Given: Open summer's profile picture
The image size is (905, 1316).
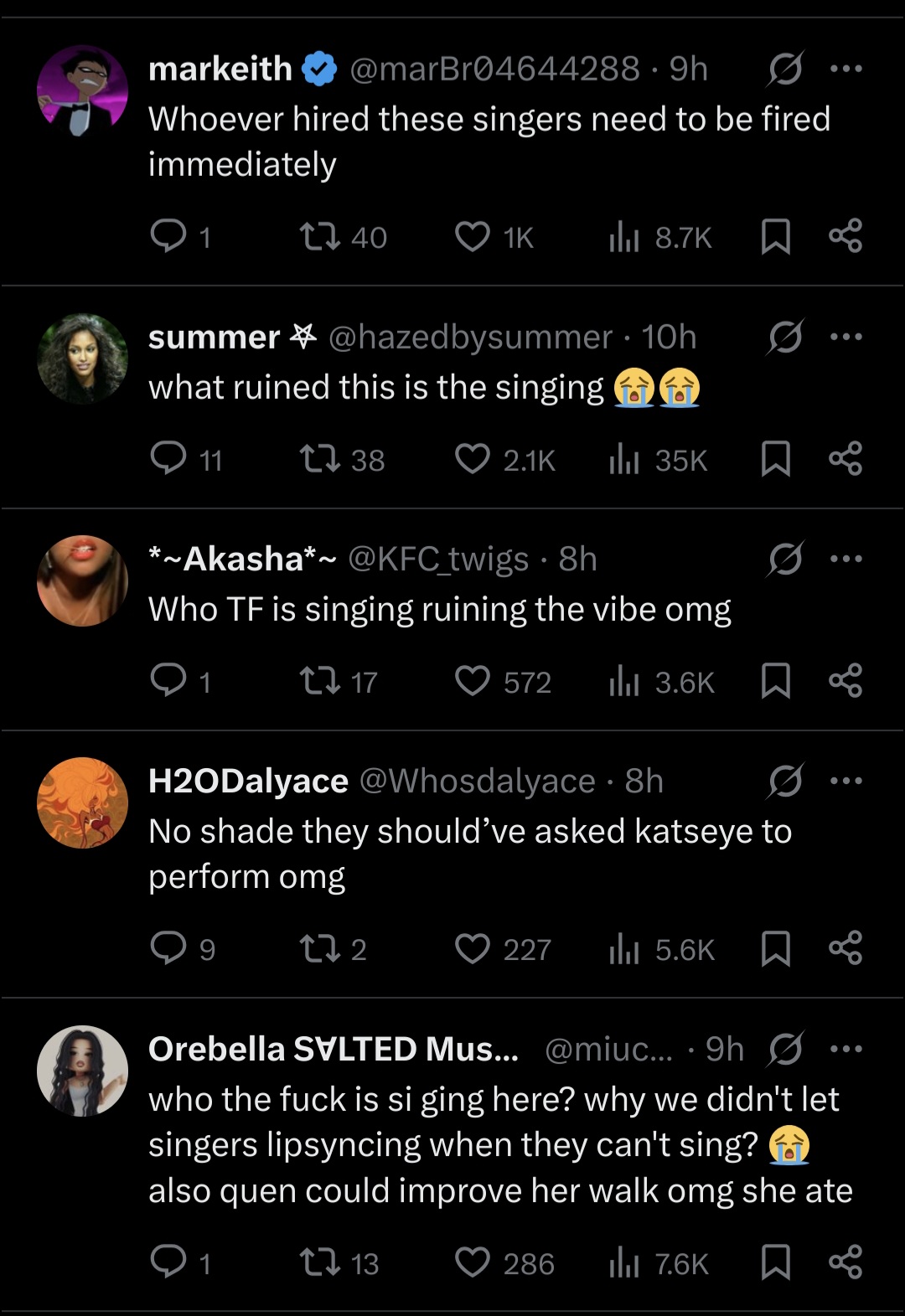Looking at the screenshot, I should (82, 359).
